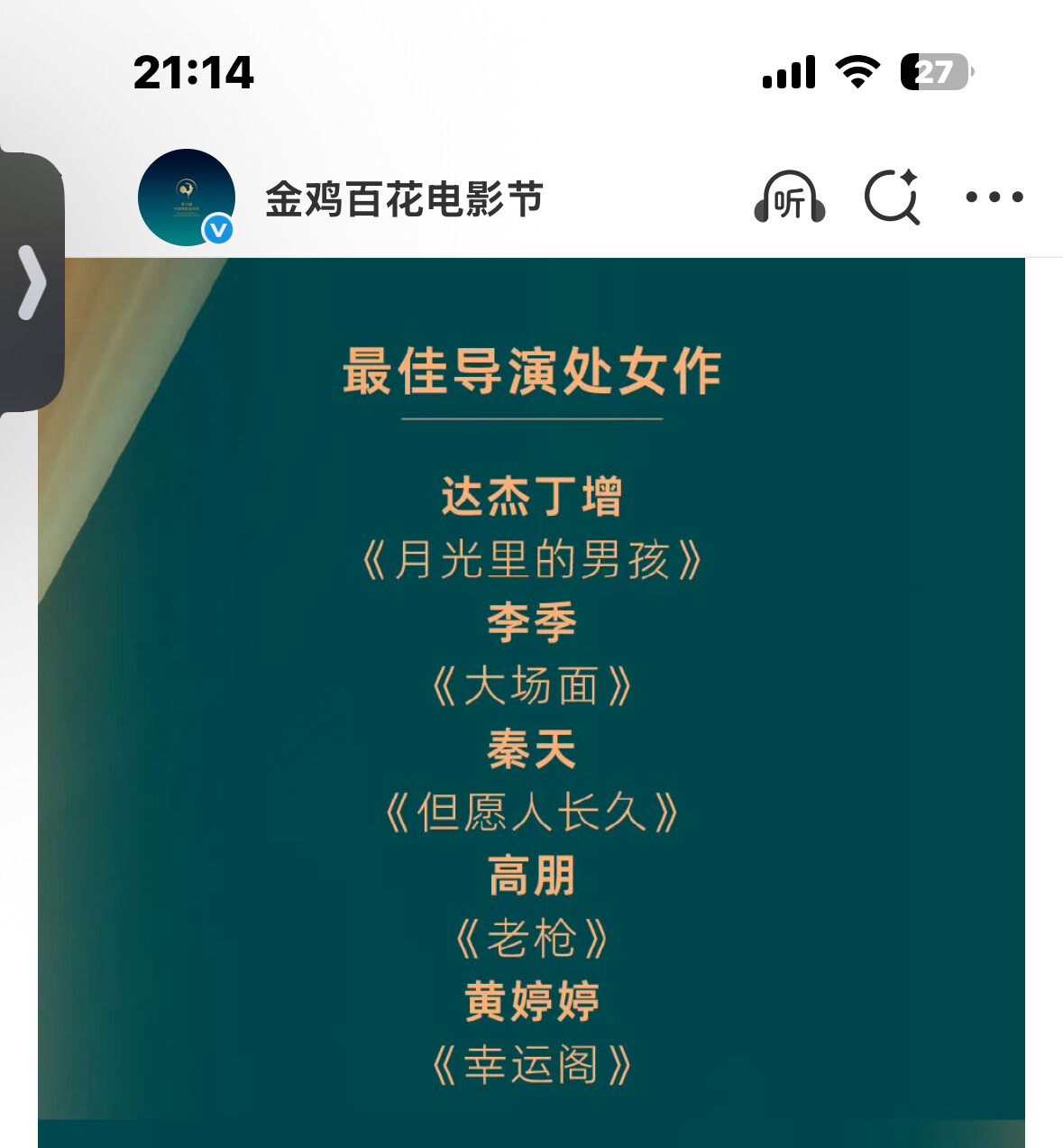Tap the listen-to-article headphone icon
1063x1148 pixels.
[x=790, y=197]
